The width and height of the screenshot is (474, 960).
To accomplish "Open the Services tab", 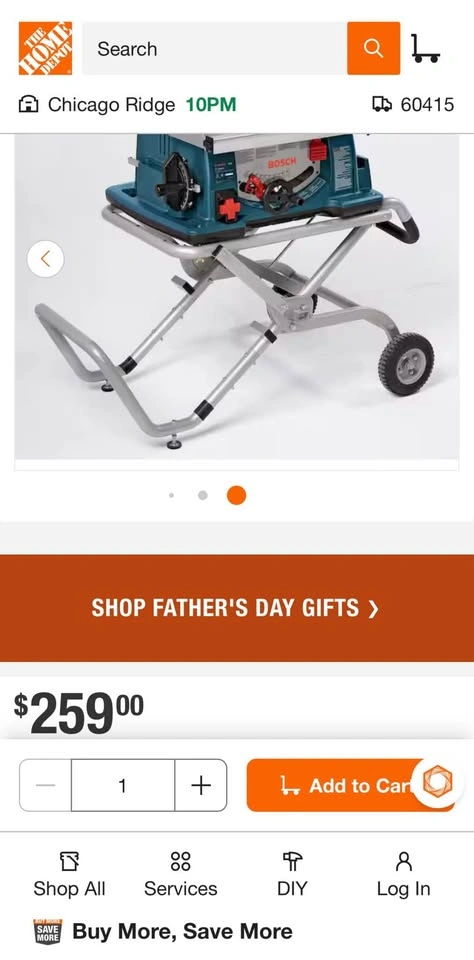I will click(181, 874).
